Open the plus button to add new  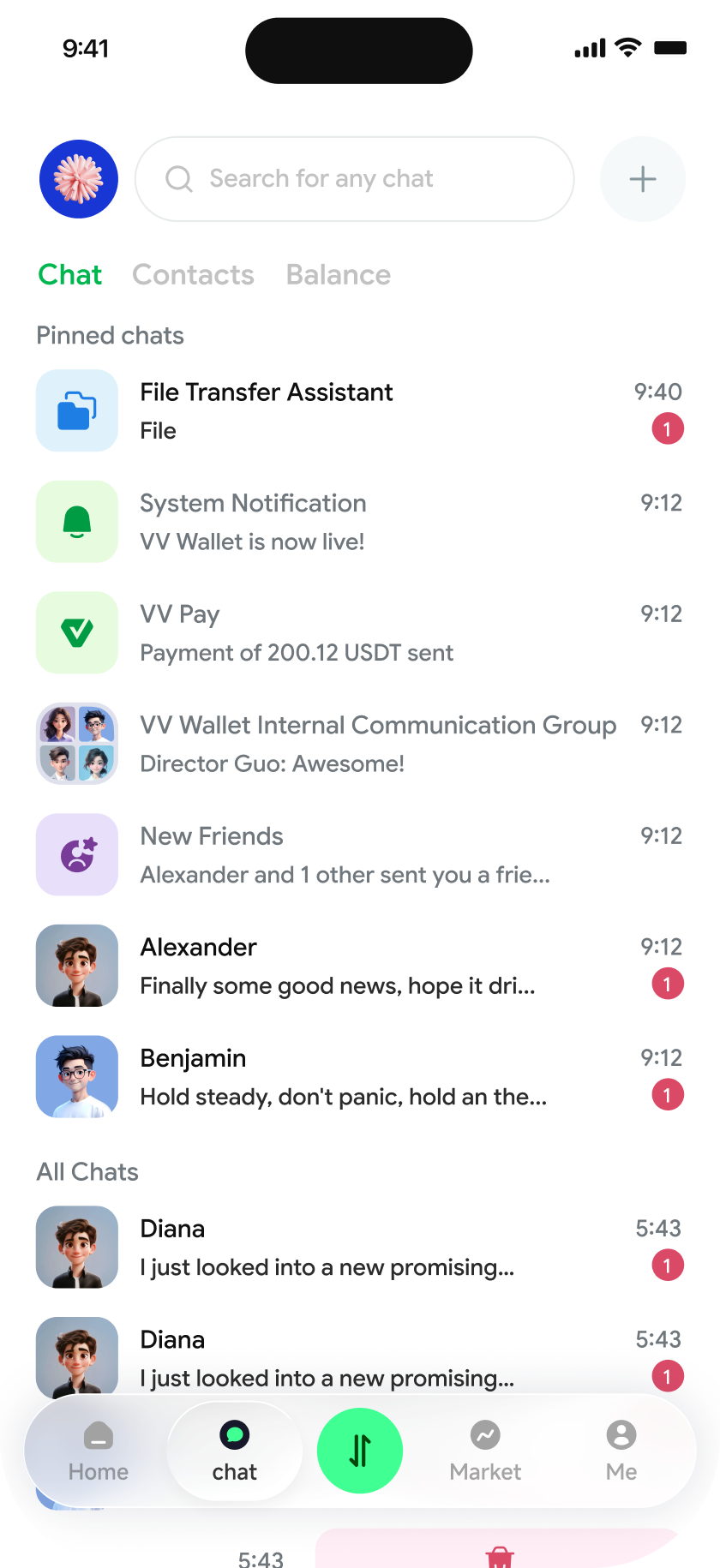(x=643, y=179)
